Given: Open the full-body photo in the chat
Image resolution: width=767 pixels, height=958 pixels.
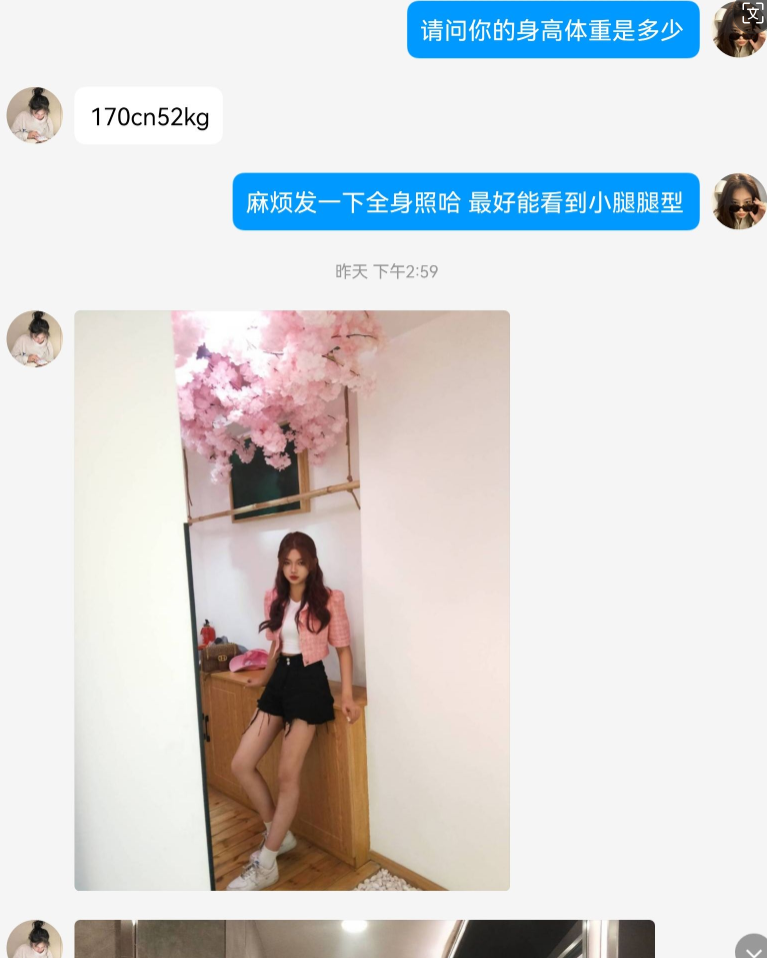Looking at the screenshot, I should pos(292,600).
